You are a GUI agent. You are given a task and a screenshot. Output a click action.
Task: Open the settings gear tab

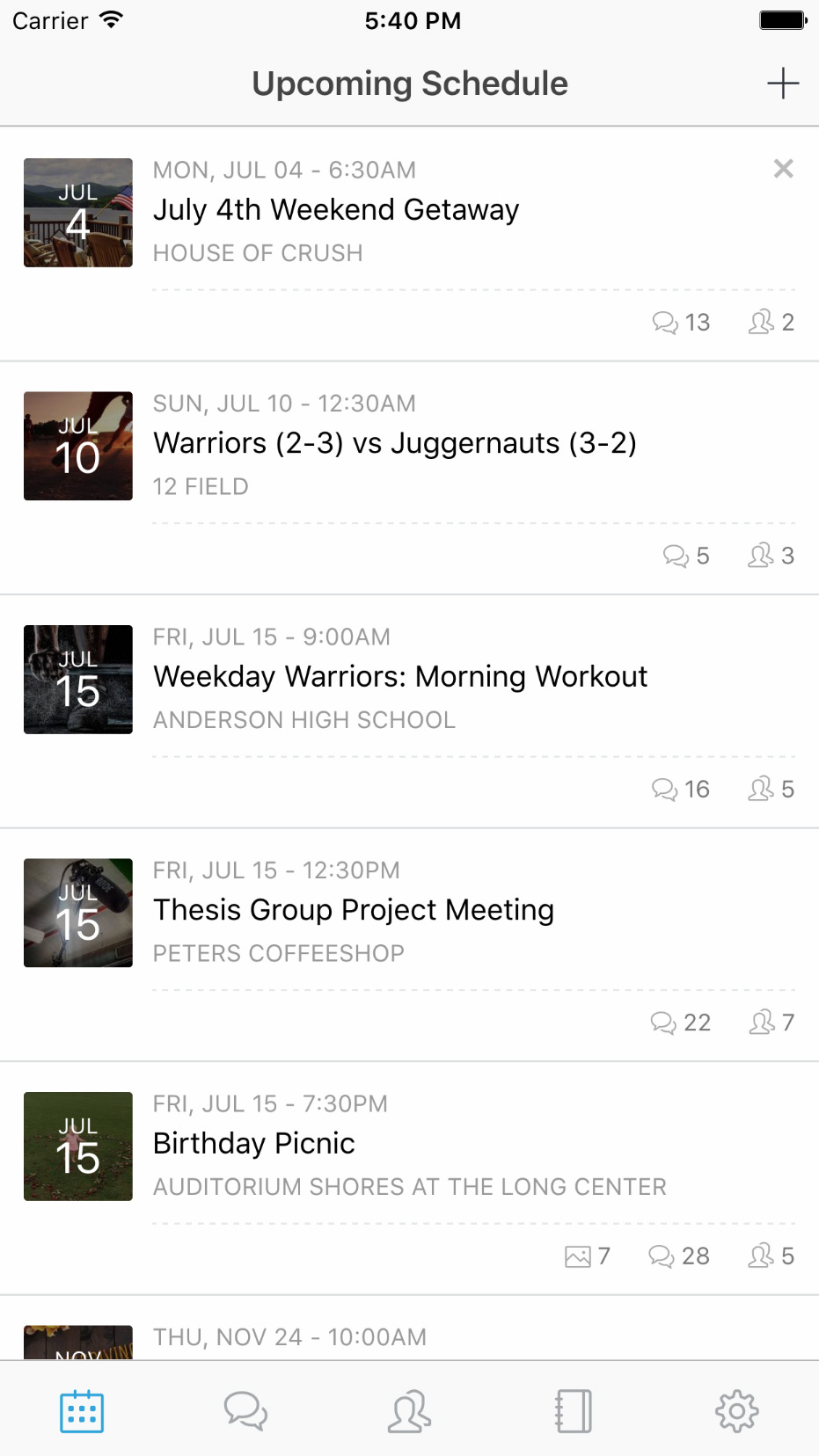pyautogui.click(x=736, y=1410)
